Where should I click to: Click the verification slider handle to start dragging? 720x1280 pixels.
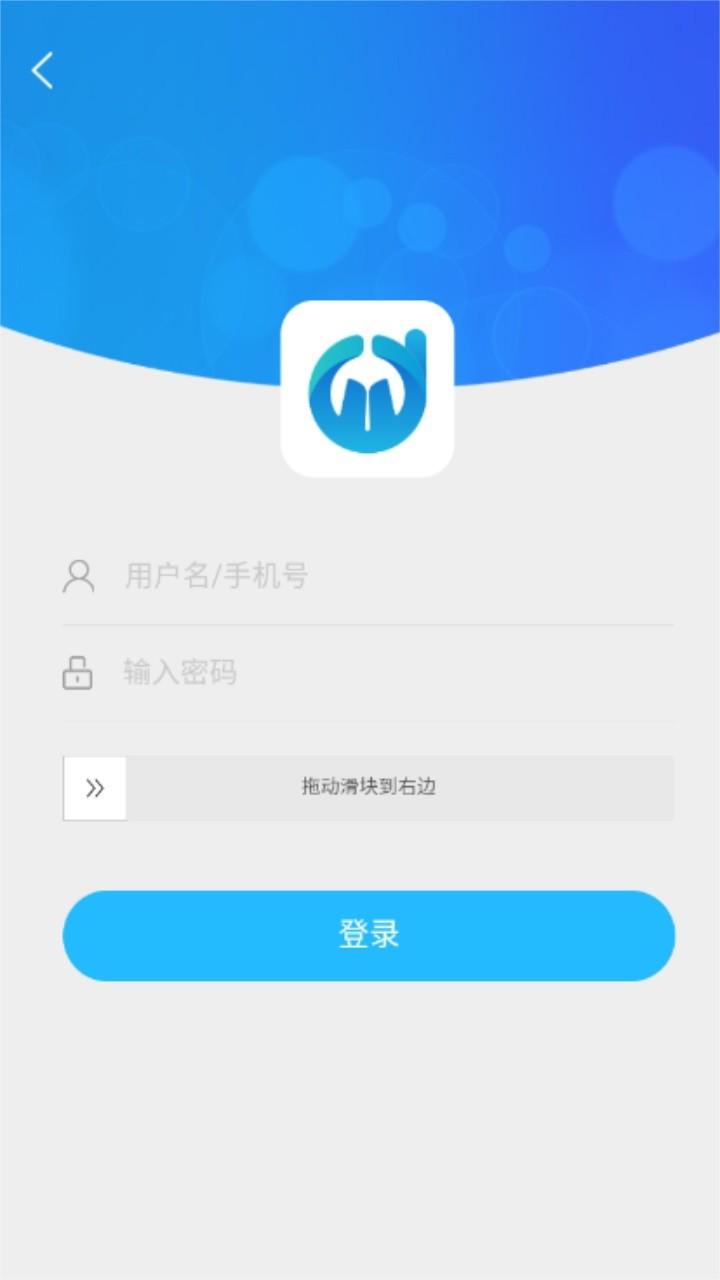94,786
